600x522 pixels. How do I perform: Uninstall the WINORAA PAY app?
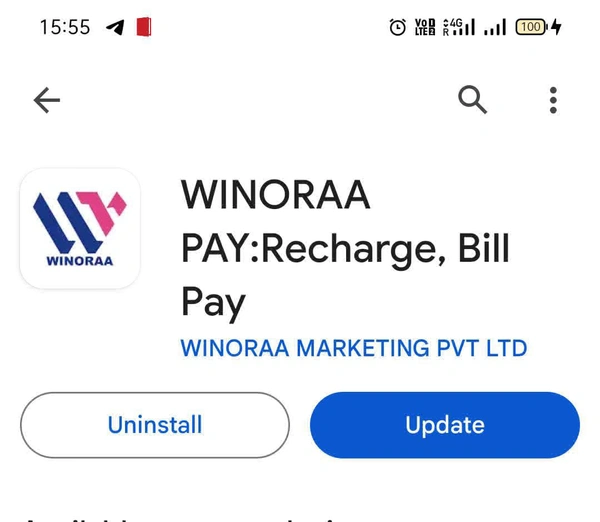(x=155, y=425)
